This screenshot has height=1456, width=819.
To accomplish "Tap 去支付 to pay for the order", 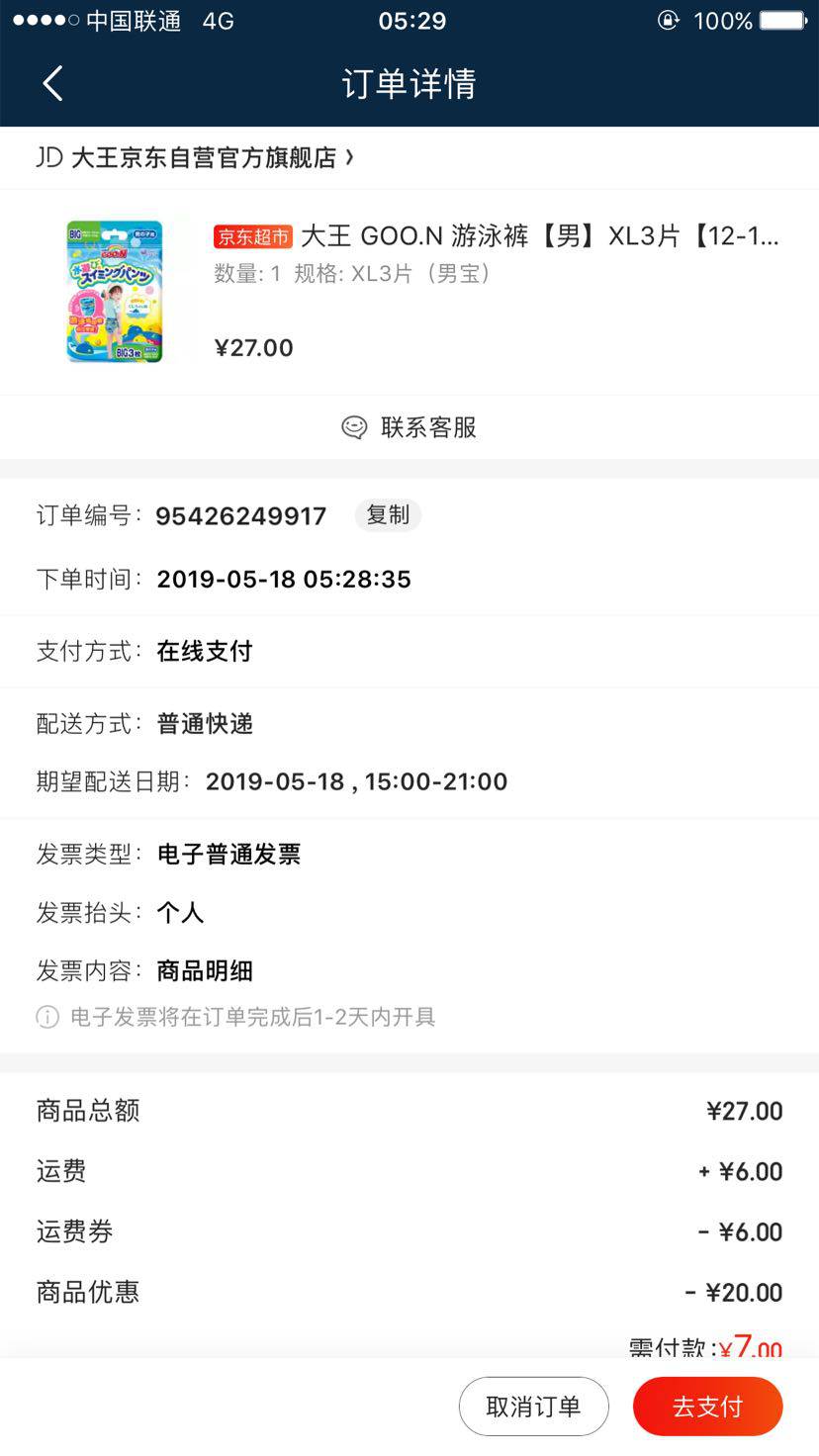I will click(707, 1406).
